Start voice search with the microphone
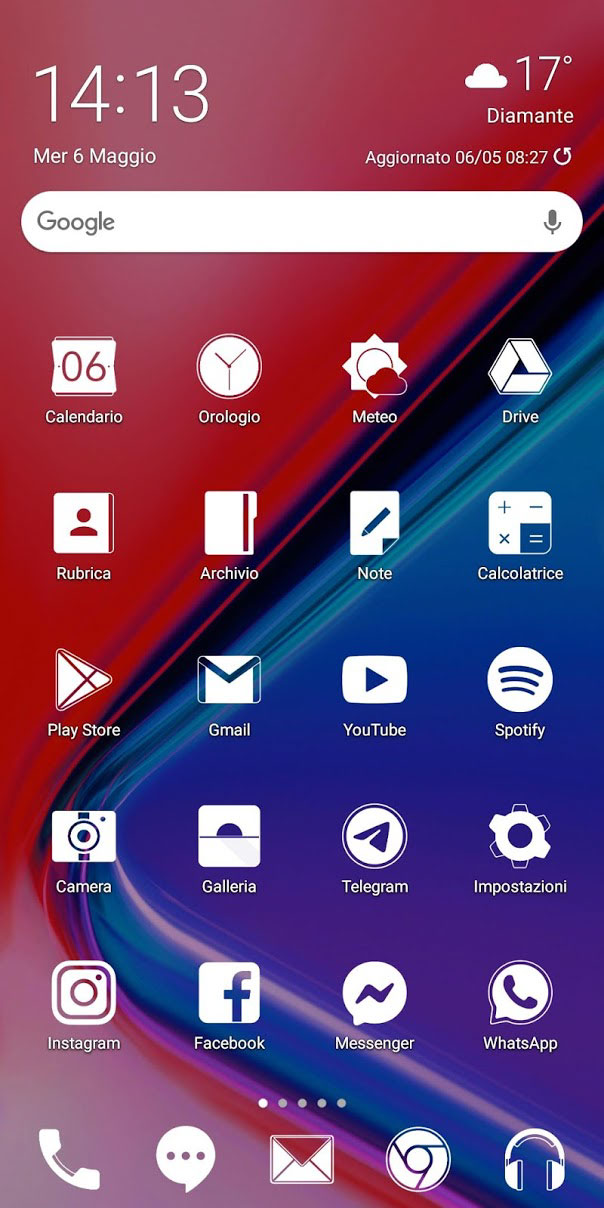 coord(552,222)
